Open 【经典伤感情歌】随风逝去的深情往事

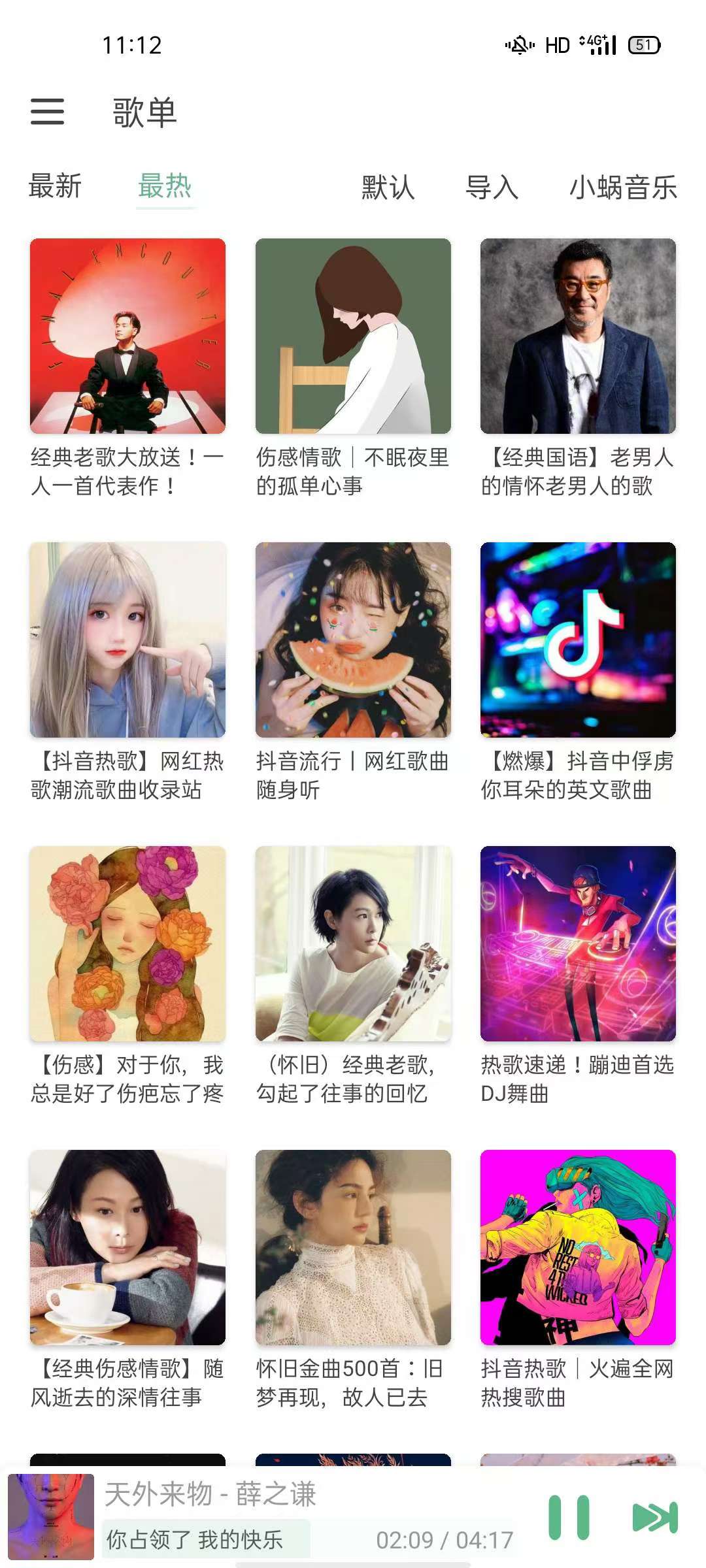128,1248
